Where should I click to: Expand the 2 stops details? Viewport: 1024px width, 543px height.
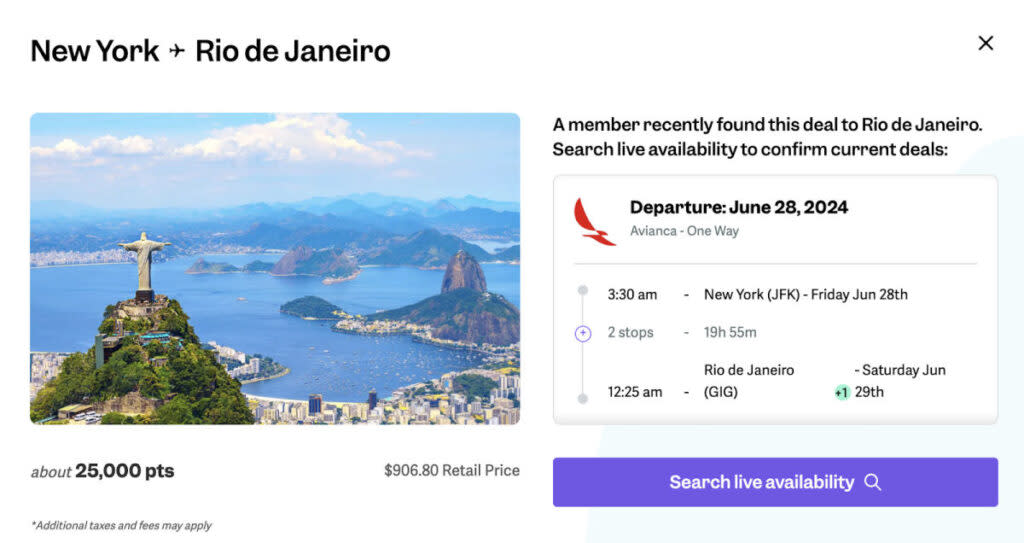point(583,333)
